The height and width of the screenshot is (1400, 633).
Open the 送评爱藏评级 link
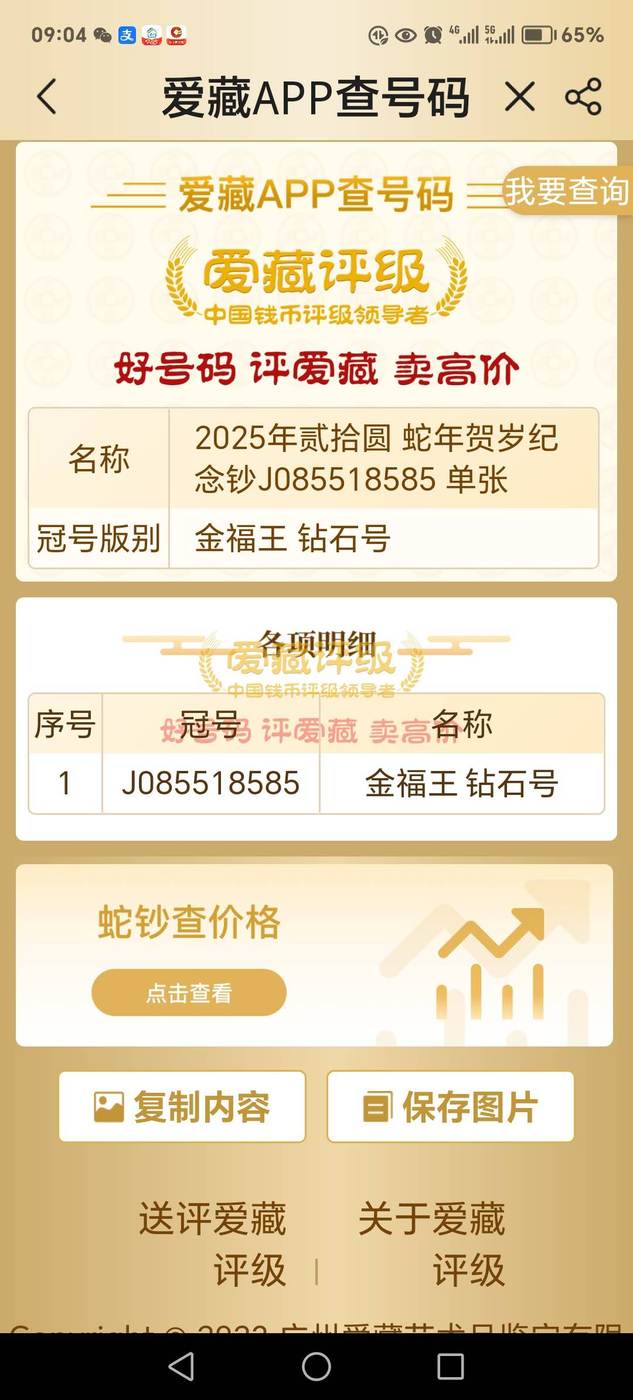(213, 1244)
